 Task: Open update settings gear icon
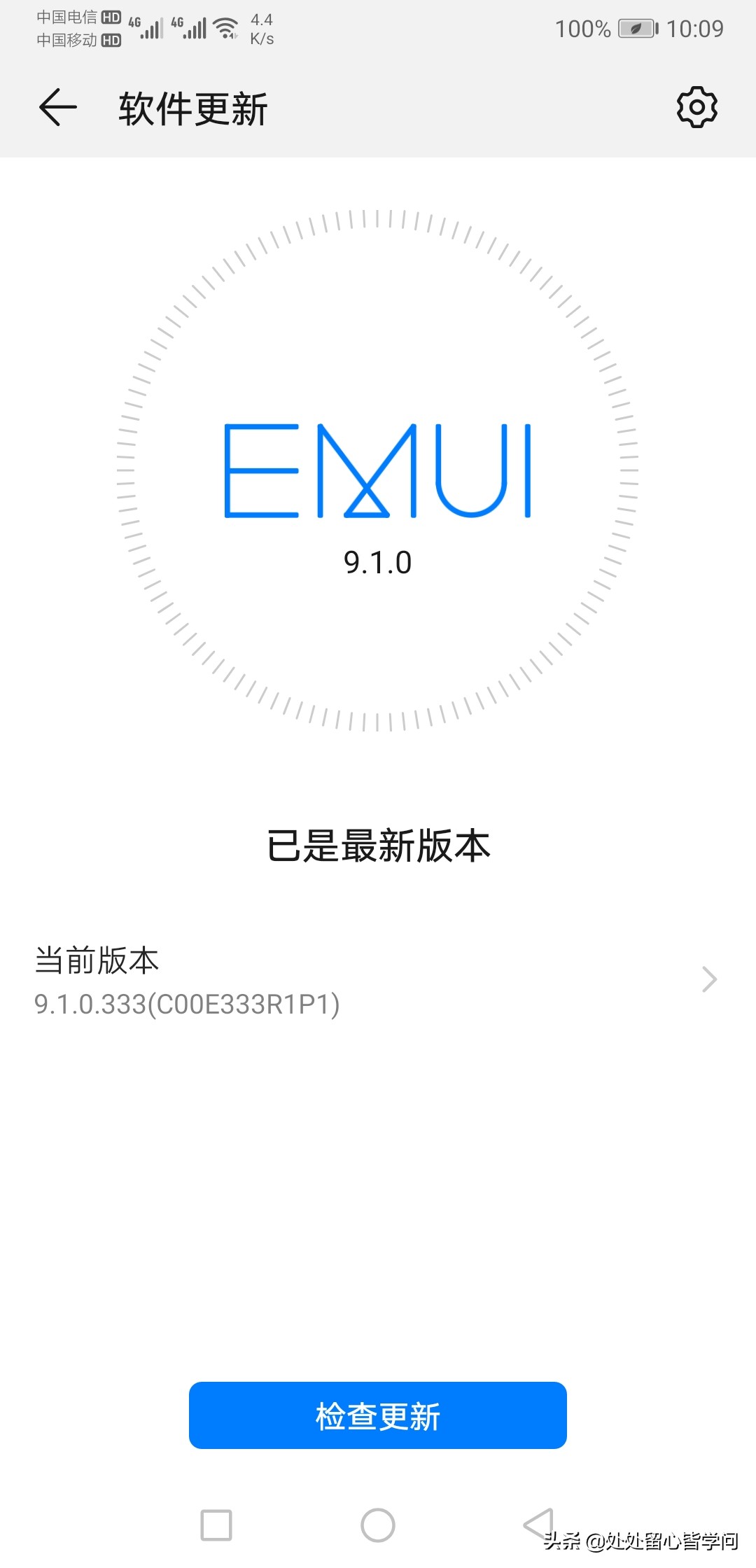coord(696,107)
